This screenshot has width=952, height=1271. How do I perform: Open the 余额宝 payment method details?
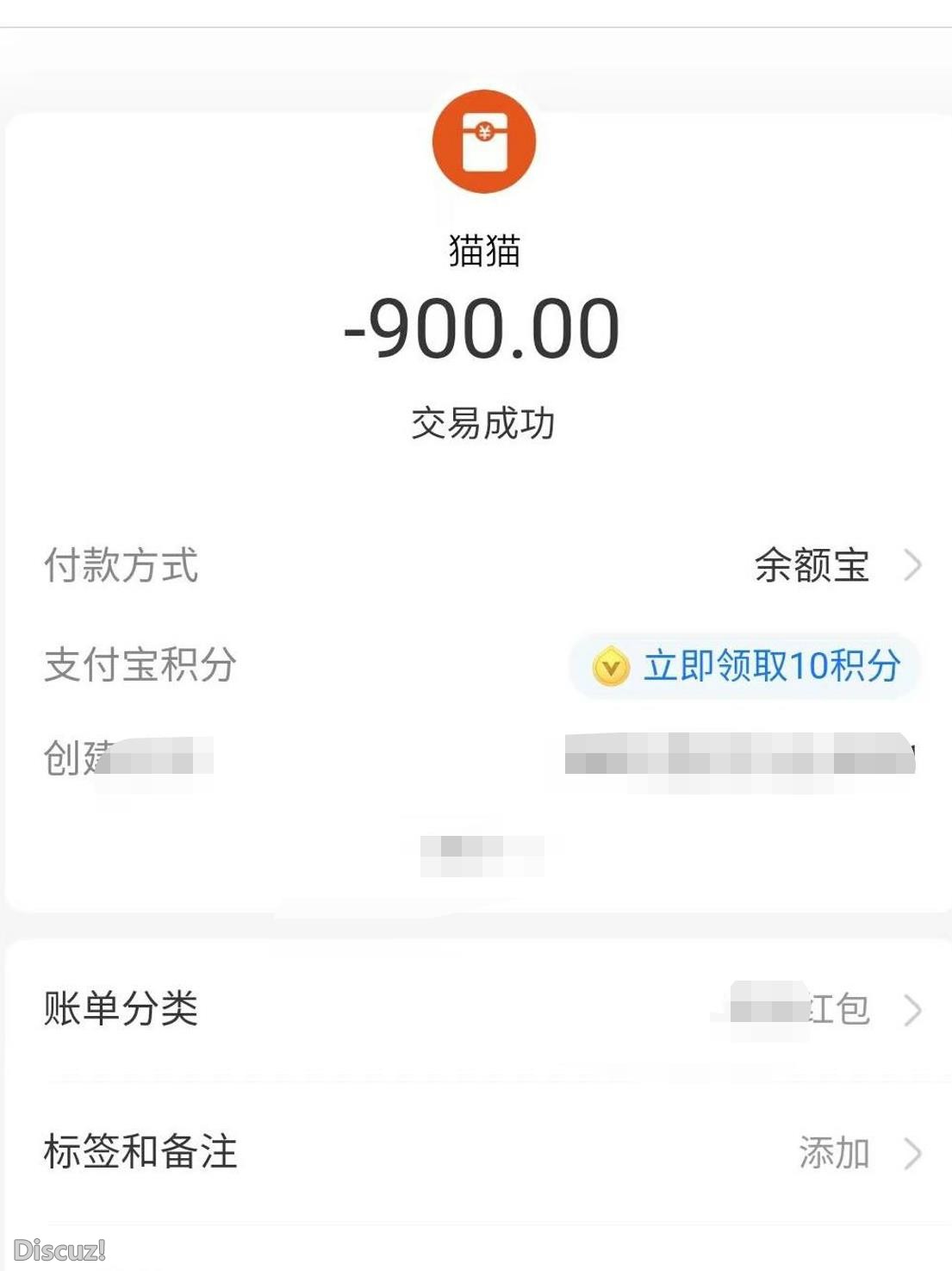811,564
